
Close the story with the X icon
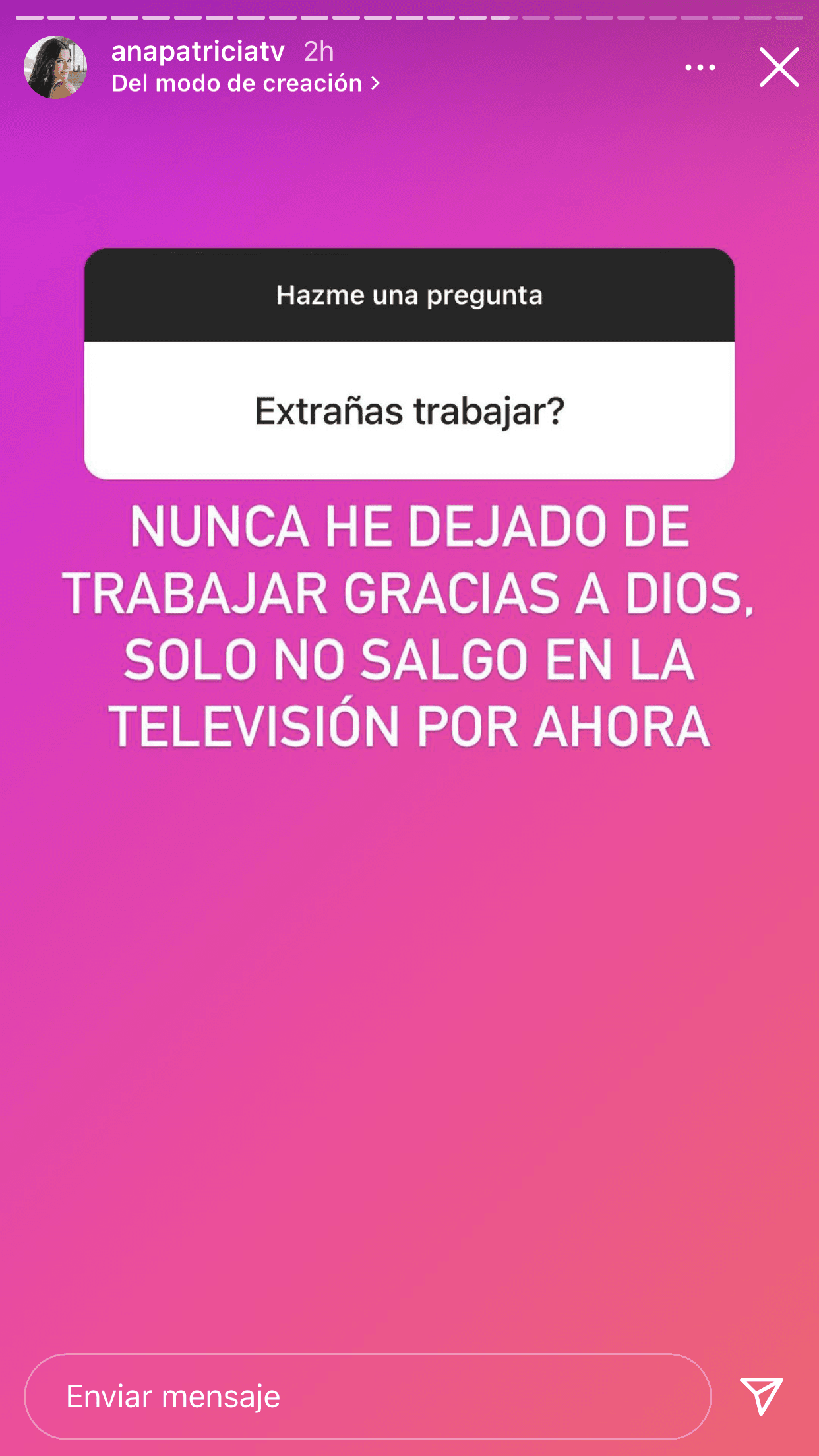coord(780,67)
